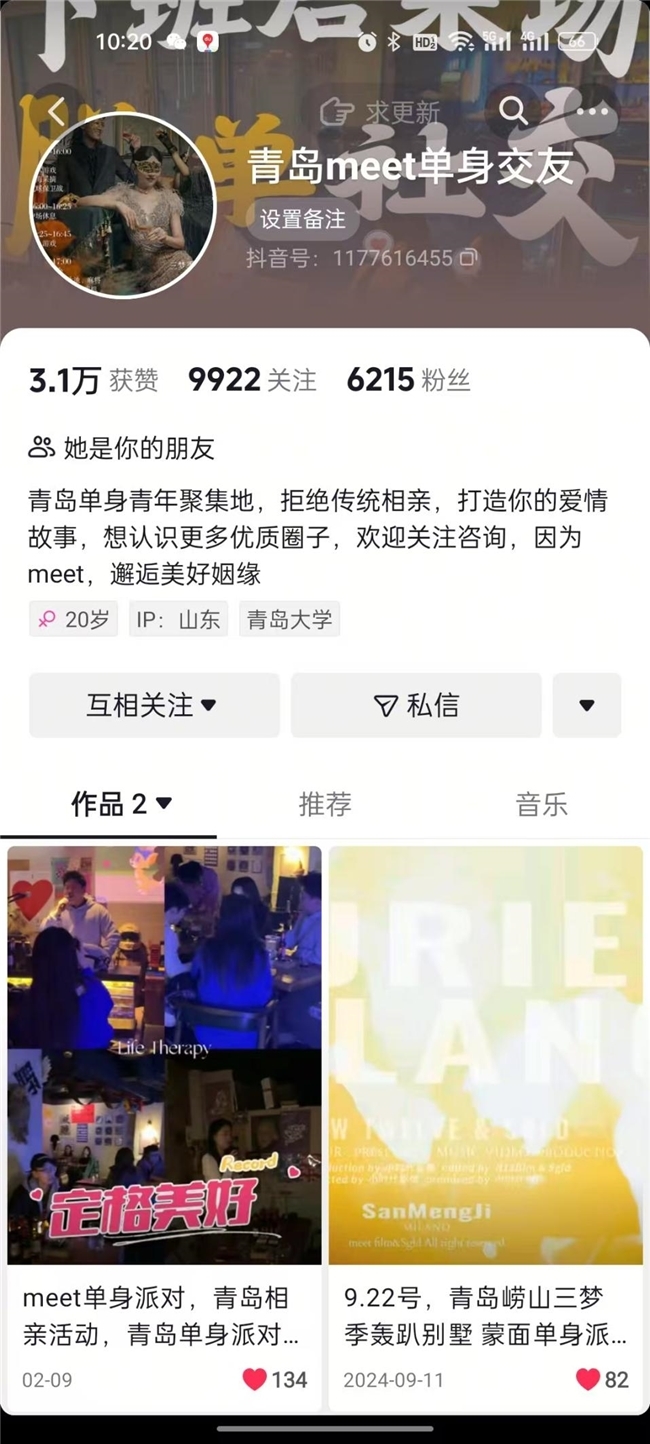Tap the 她是你的朋友 friend label
Image resolution: width=650 pixels, height=1444 pixels.
coord(122,448)
